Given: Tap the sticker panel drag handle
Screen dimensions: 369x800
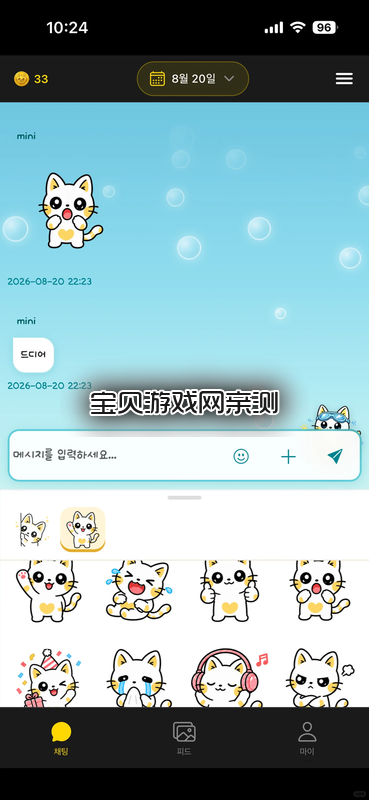Looking at the screenshot, I should 184,497.
